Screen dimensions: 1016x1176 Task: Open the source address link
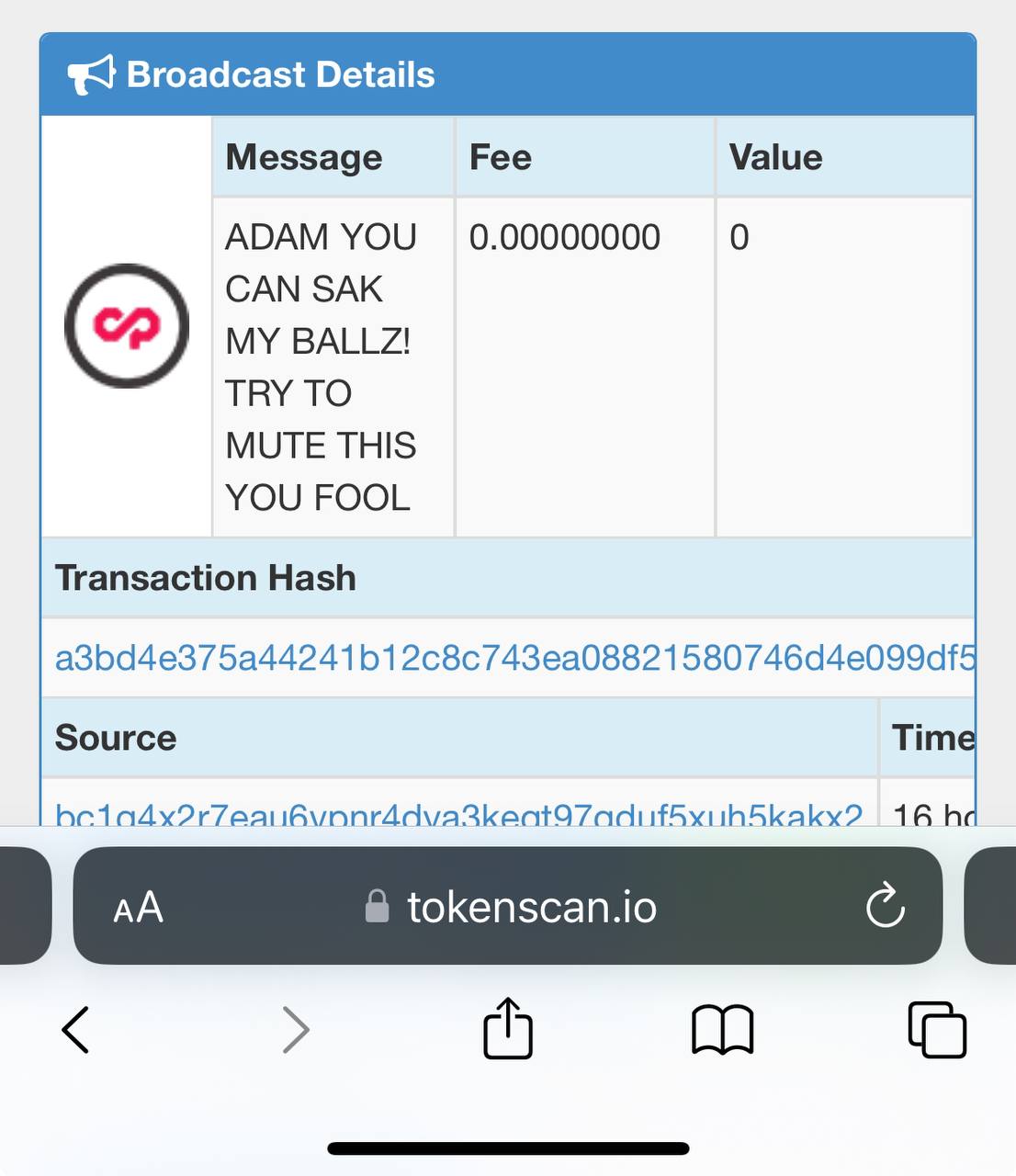(457, 813)
